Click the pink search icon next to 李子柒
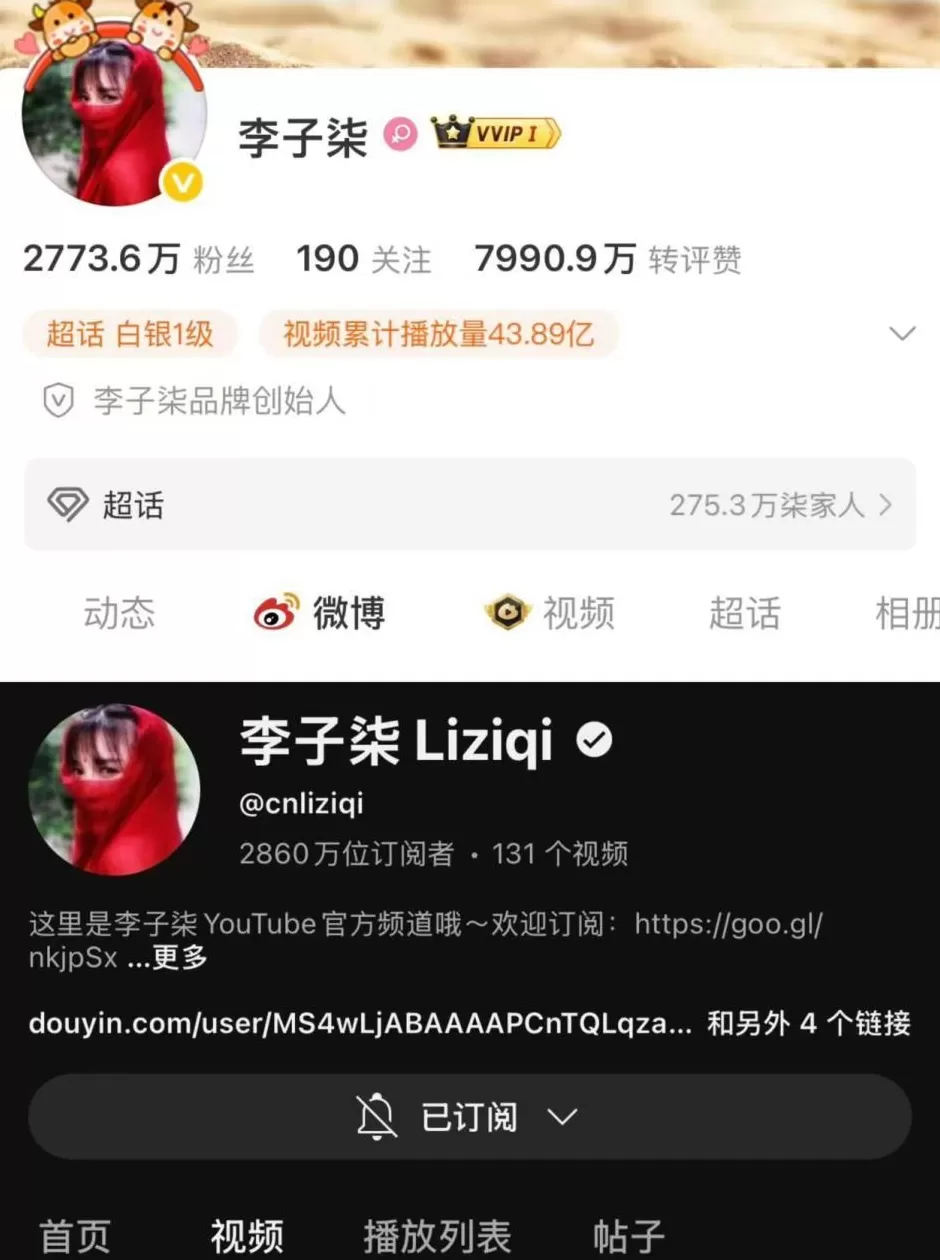Viewport: 940px width, 1260px height. click(x=402, y=133)
